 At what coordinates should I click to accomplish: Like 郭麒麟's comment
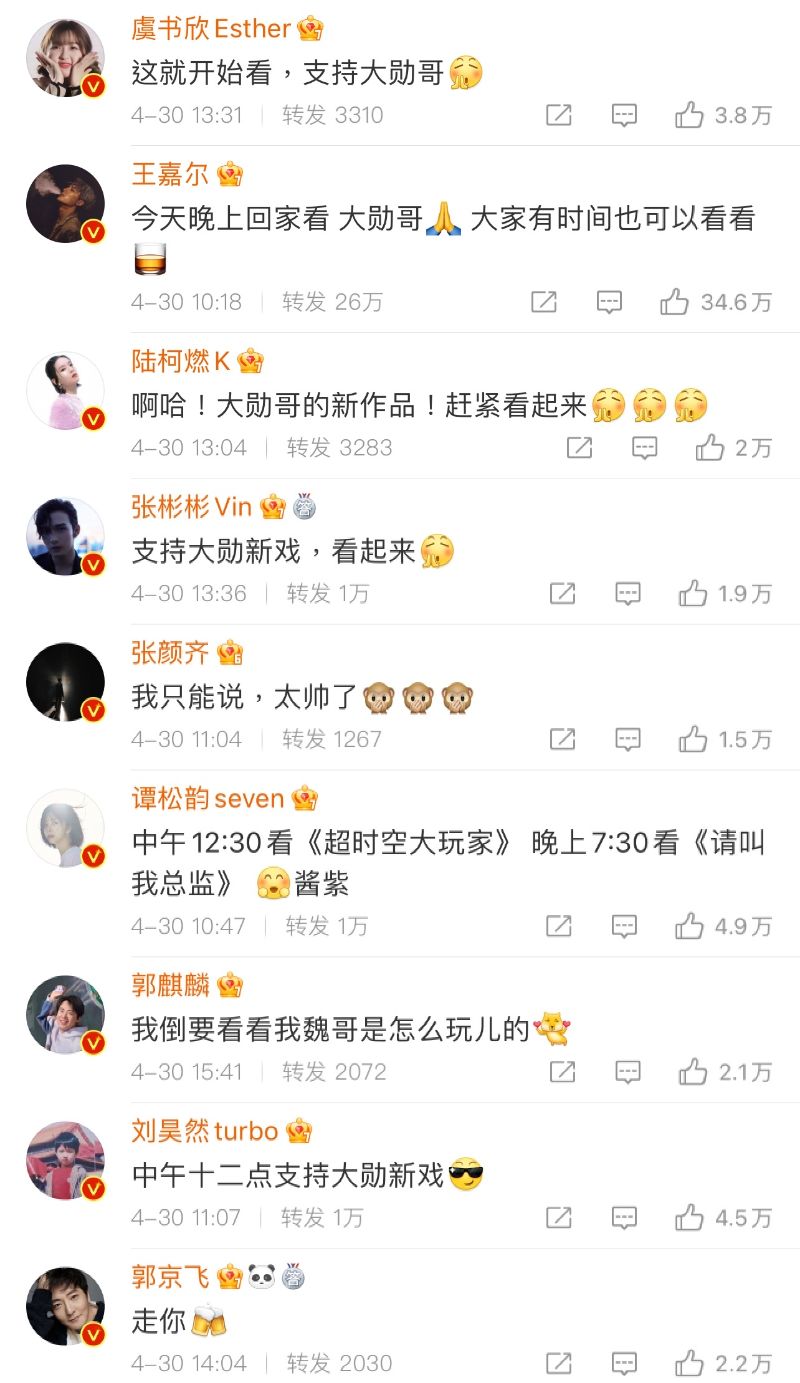pos(693,1072)
